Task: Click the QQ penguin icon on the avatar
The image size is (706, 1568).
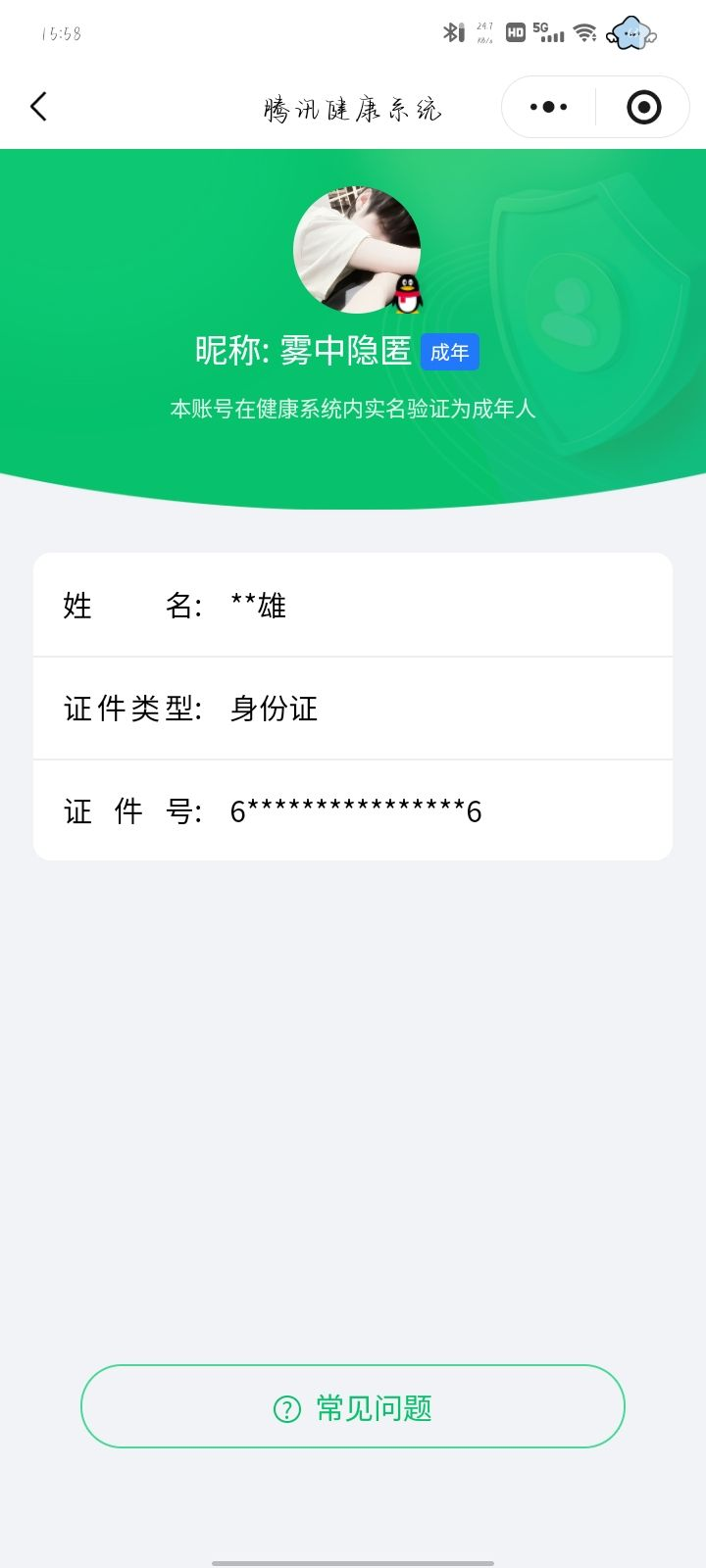Action: (x=409, y=294)
